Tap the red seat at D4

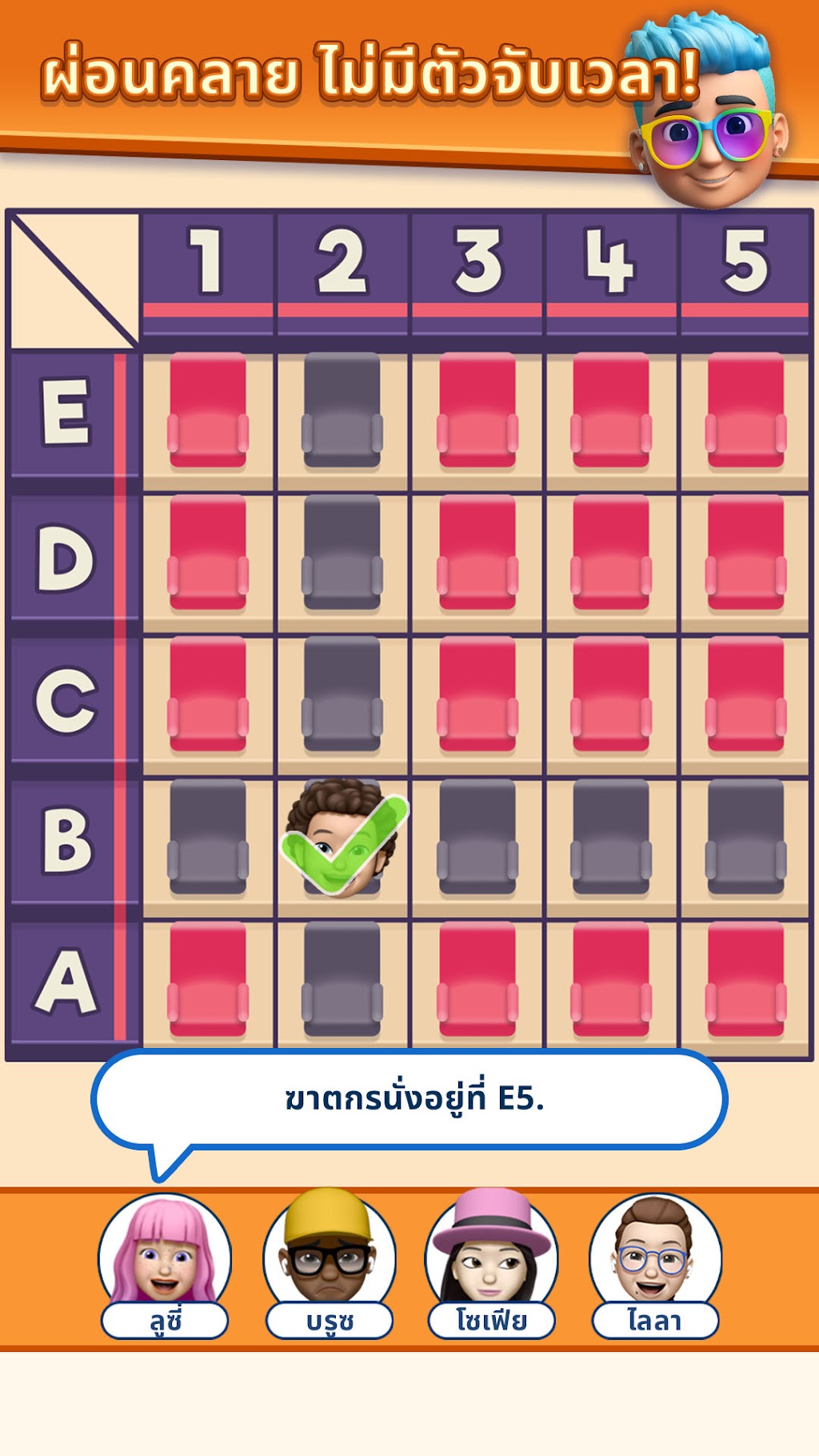click(611, 553)
